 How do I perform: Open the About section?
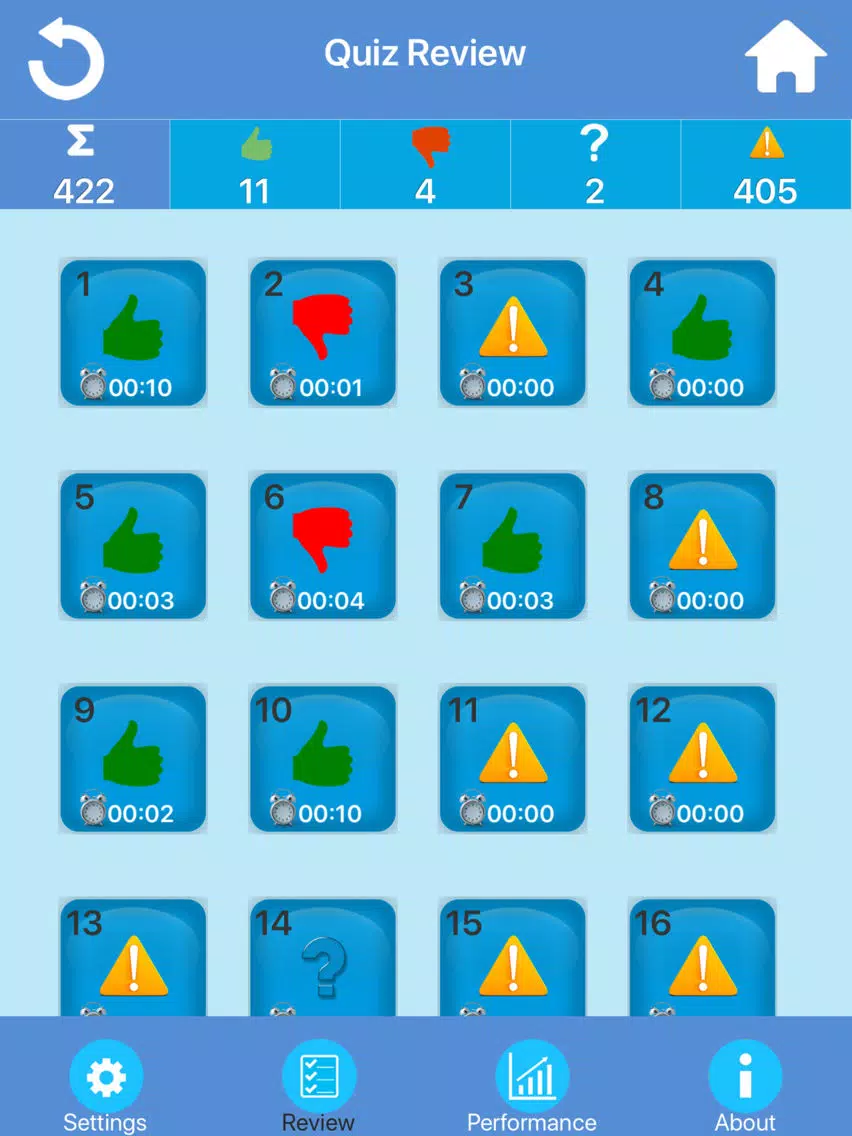point(745,1086)
